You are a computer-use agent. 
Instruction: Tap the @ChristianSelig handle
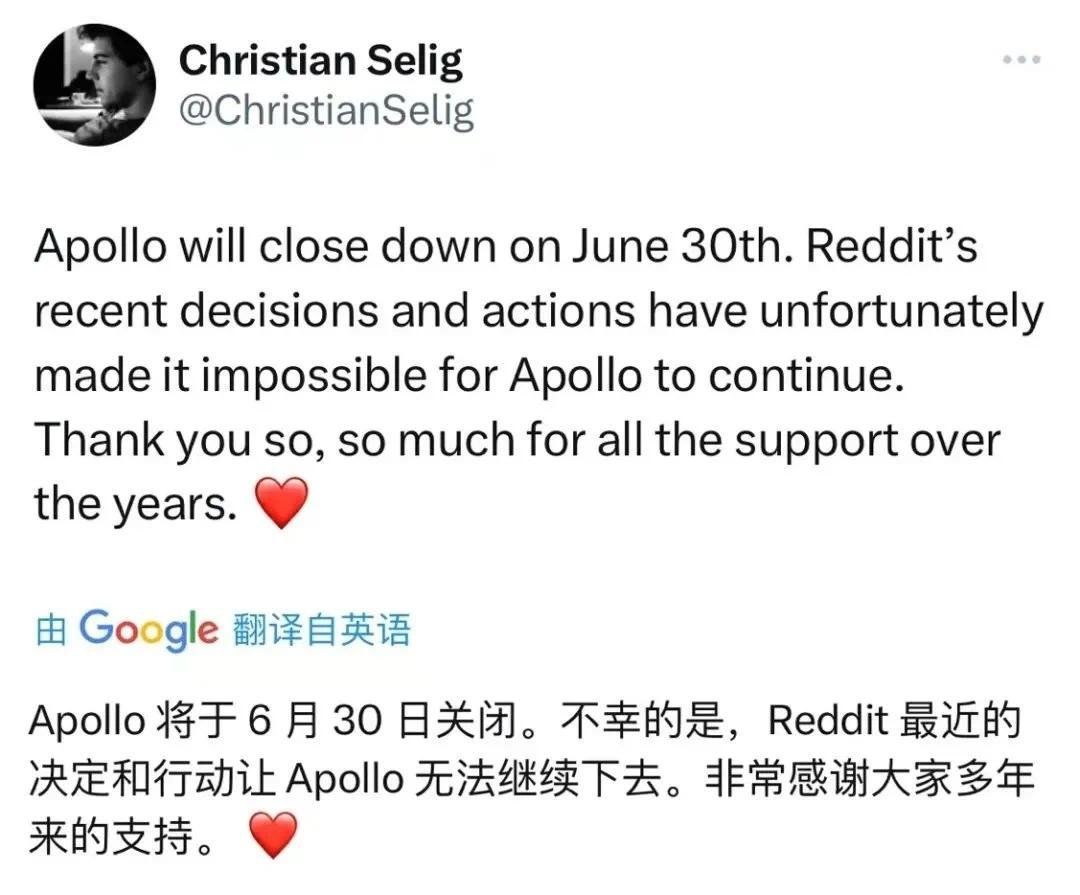tap(325, 111)
